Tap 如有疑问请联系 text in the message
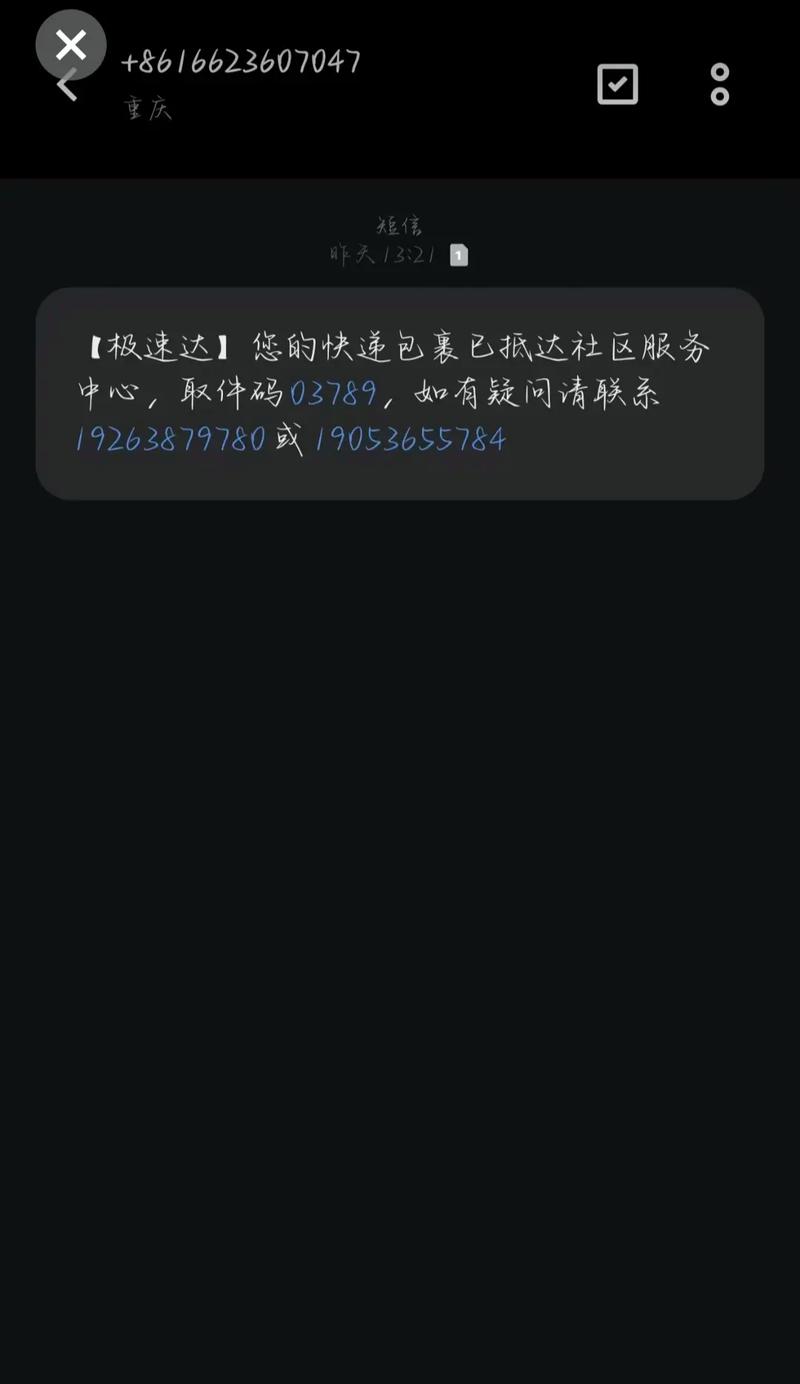 point(540,393)
